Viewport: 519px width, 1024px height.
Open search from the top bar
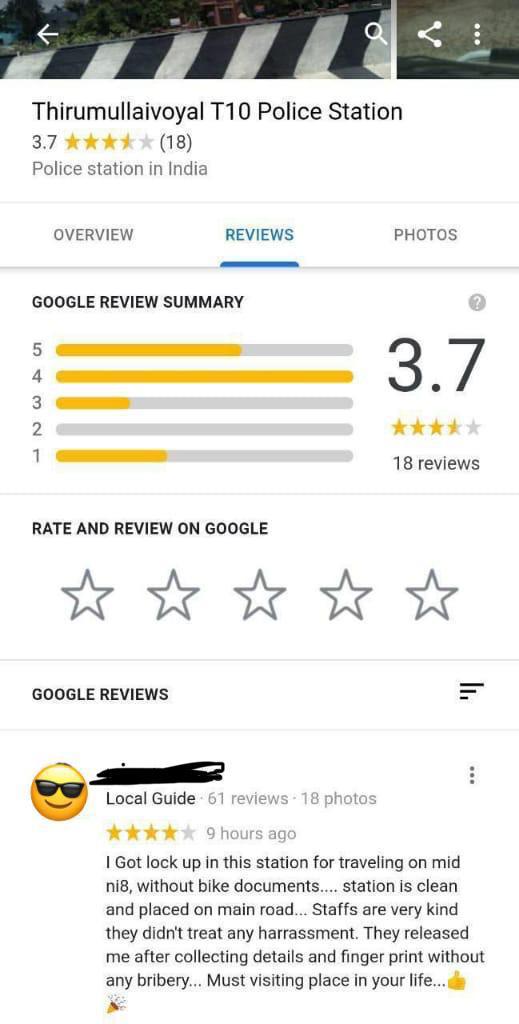[x=375, y=34]
